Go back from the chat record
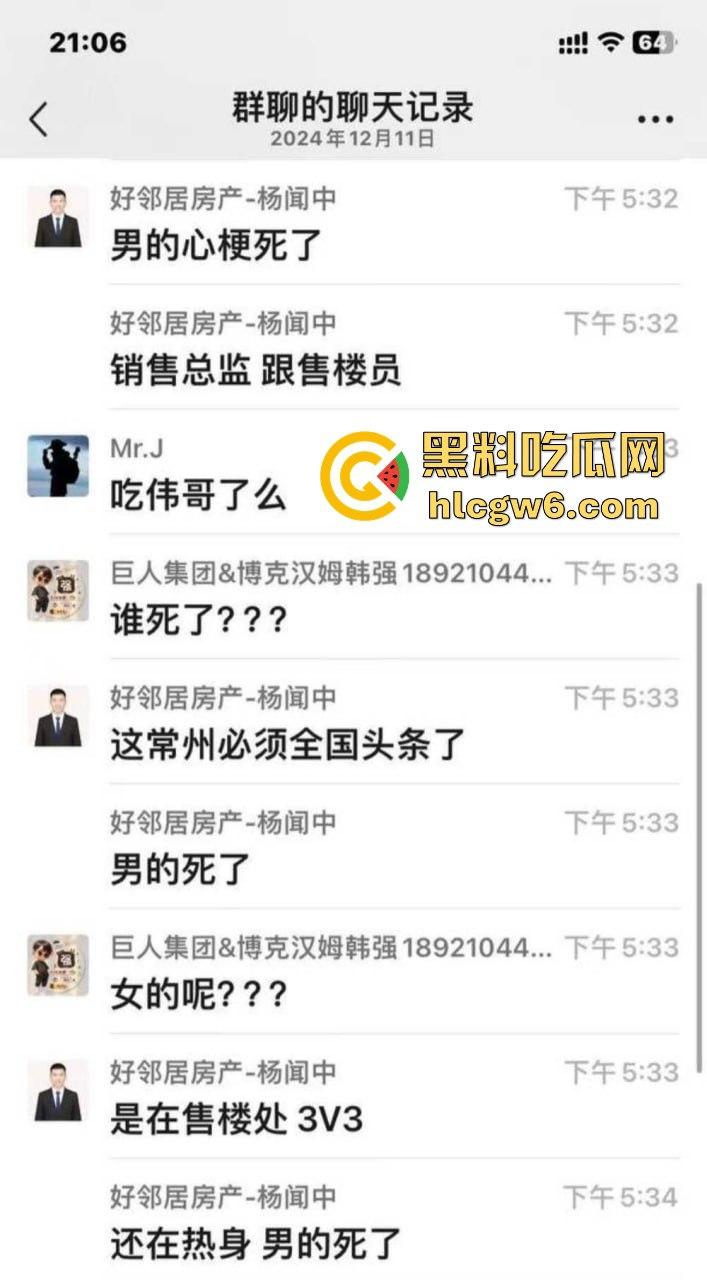 click(38, 119)
